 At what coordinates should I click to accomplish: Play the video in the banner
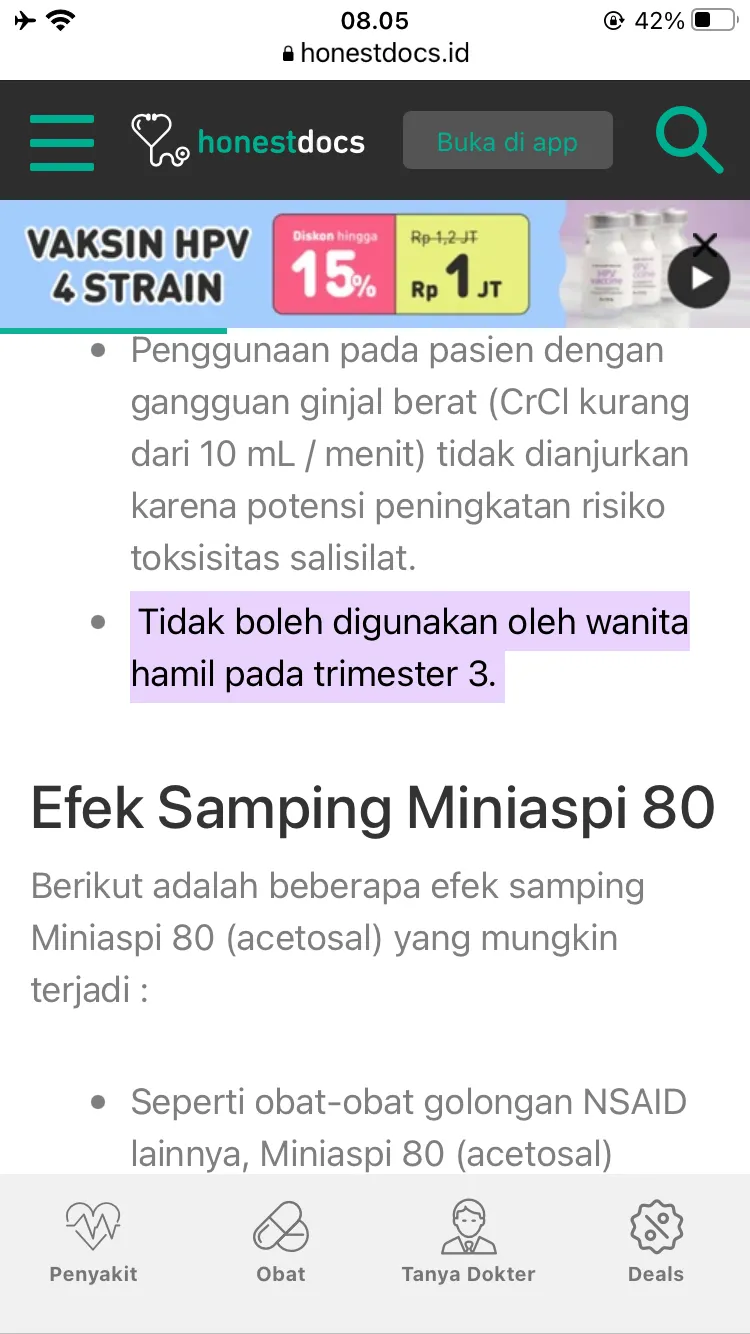click(699, 278)
